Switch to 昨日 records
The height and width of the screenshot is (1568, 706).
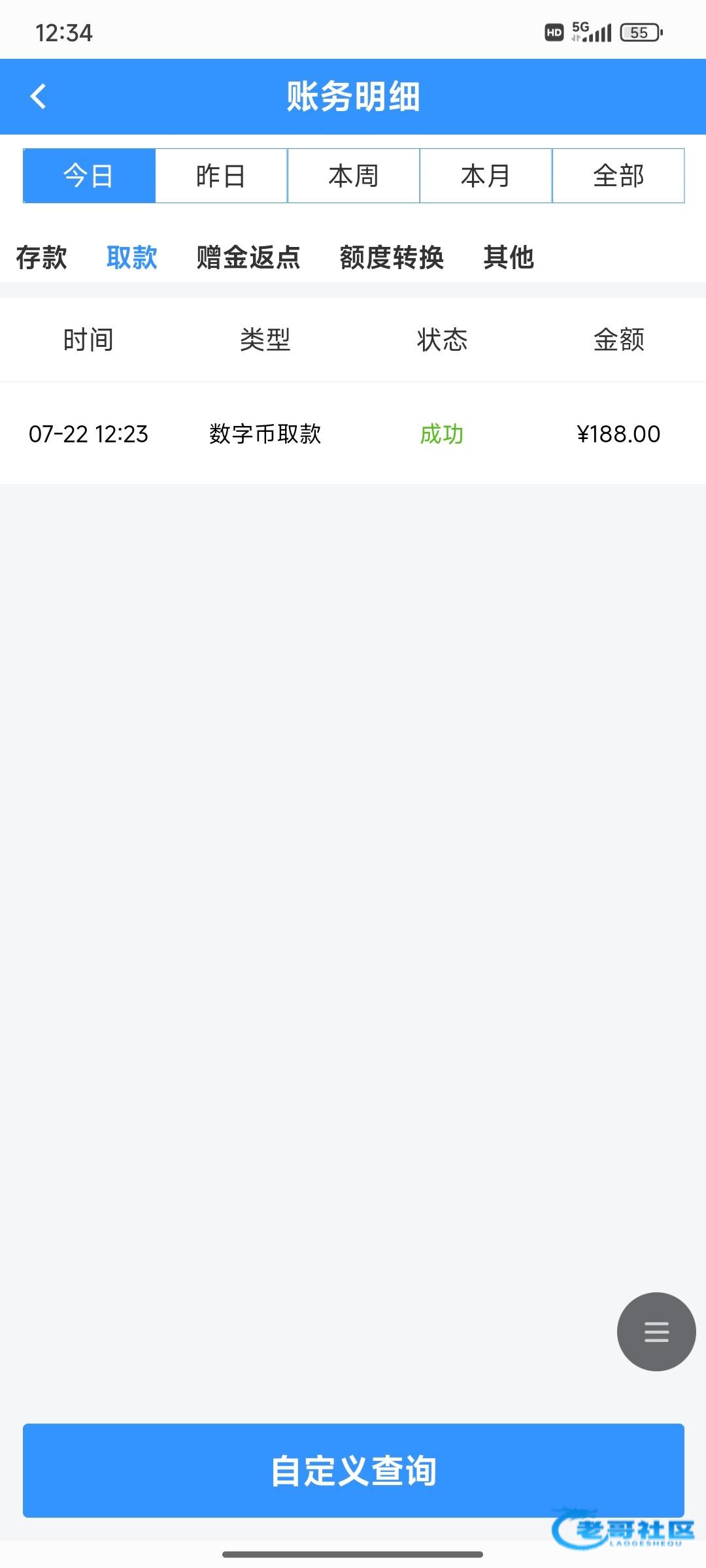[x=221, y=176]
